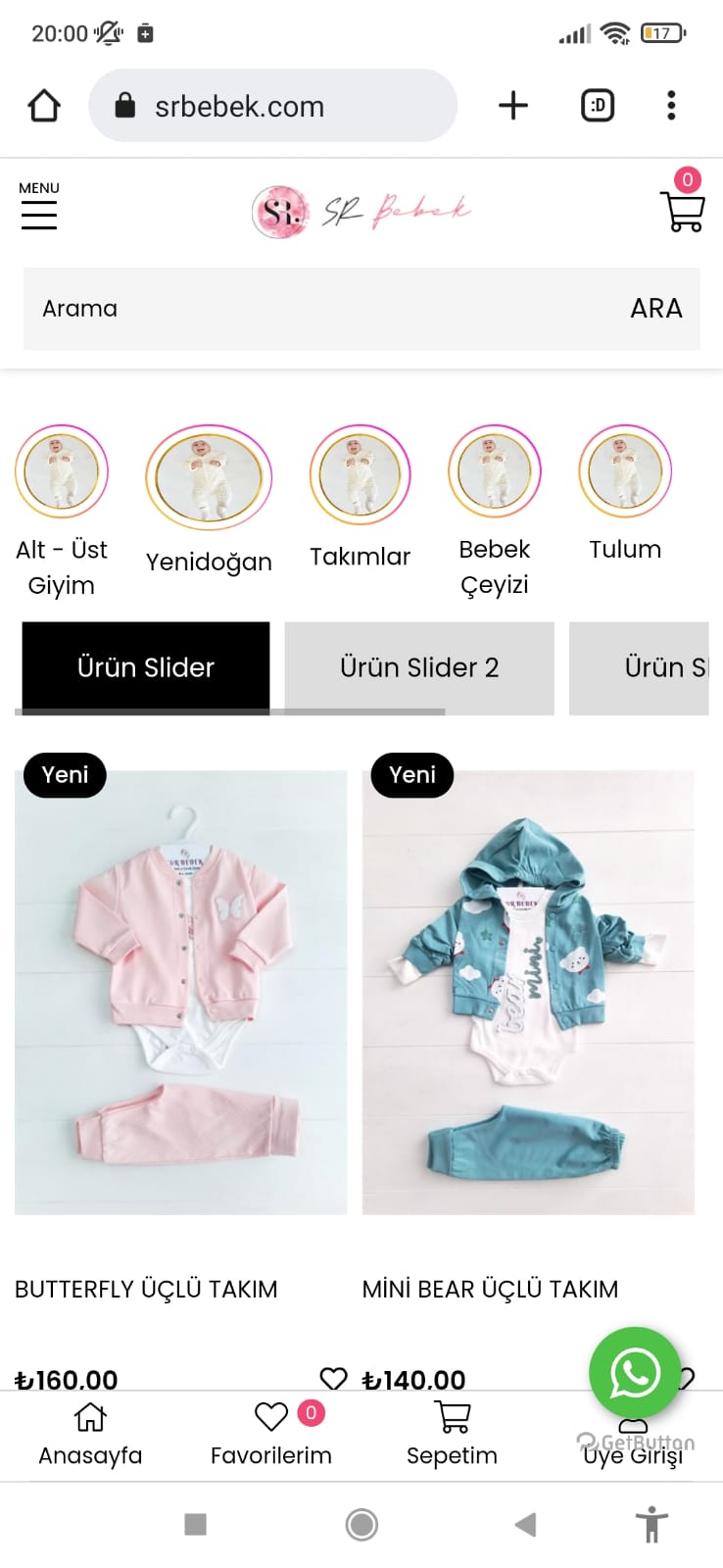Open Favorilerim in bottom bar
The width and height of the screenshot is (723, 1568).
click(x=271, y=1435)
